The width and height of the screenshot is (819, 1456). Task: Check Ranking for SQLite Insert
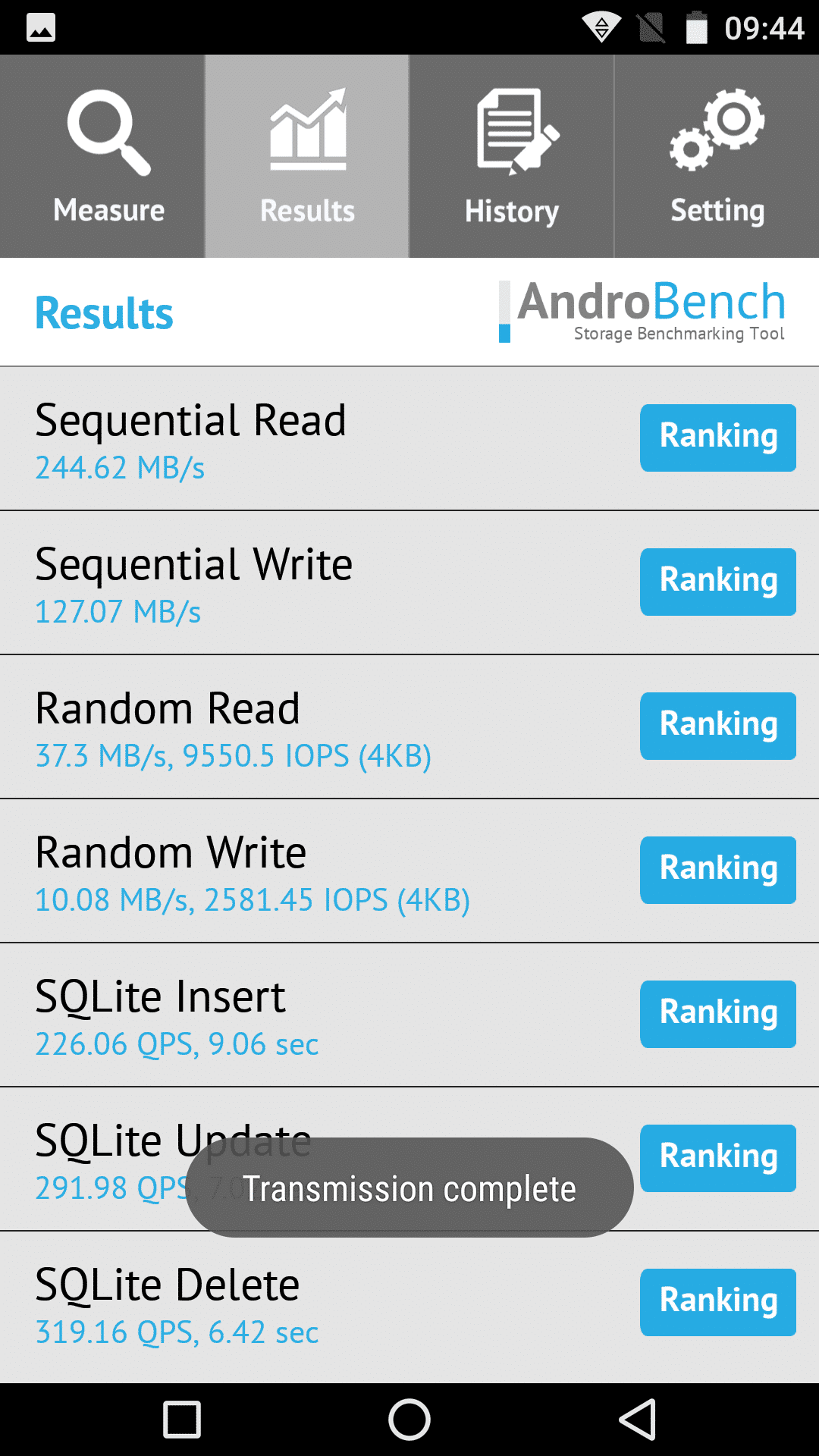tap(718, 1014)
